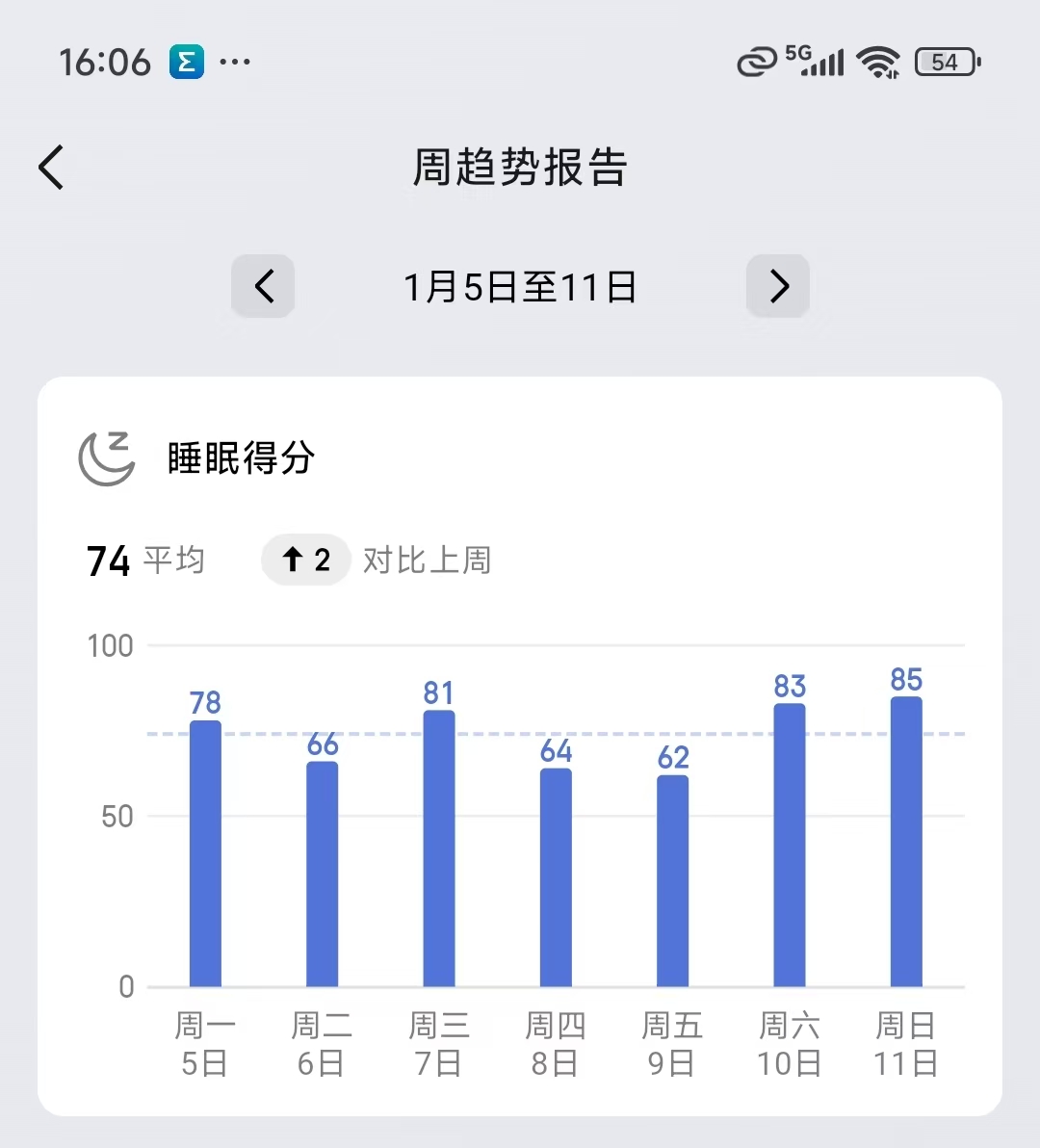Select Monday's bar showing 78

click(206, 853)
